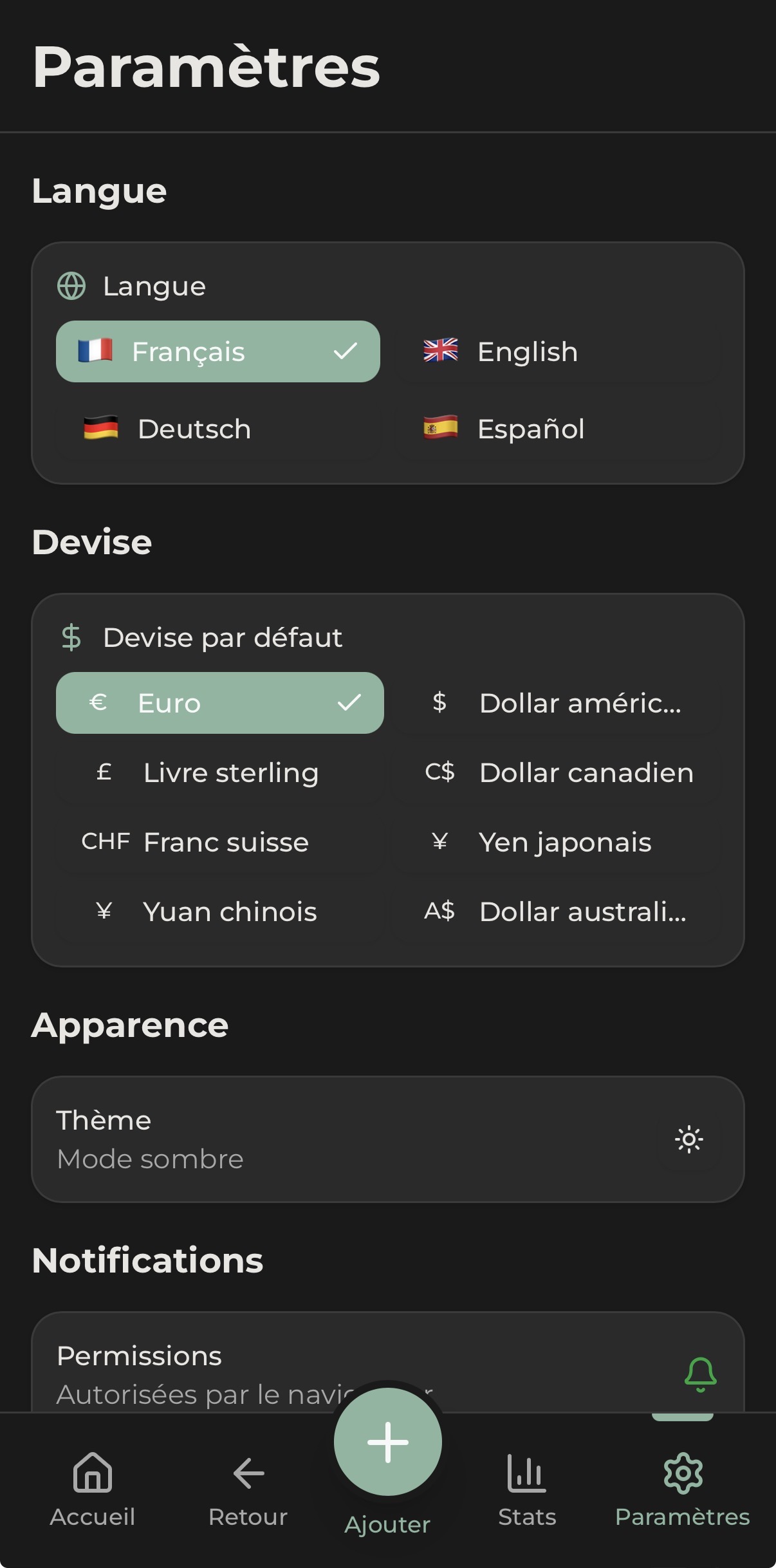Tap the selected Français language option
The image size is (776, 1568).
point(217,351)
